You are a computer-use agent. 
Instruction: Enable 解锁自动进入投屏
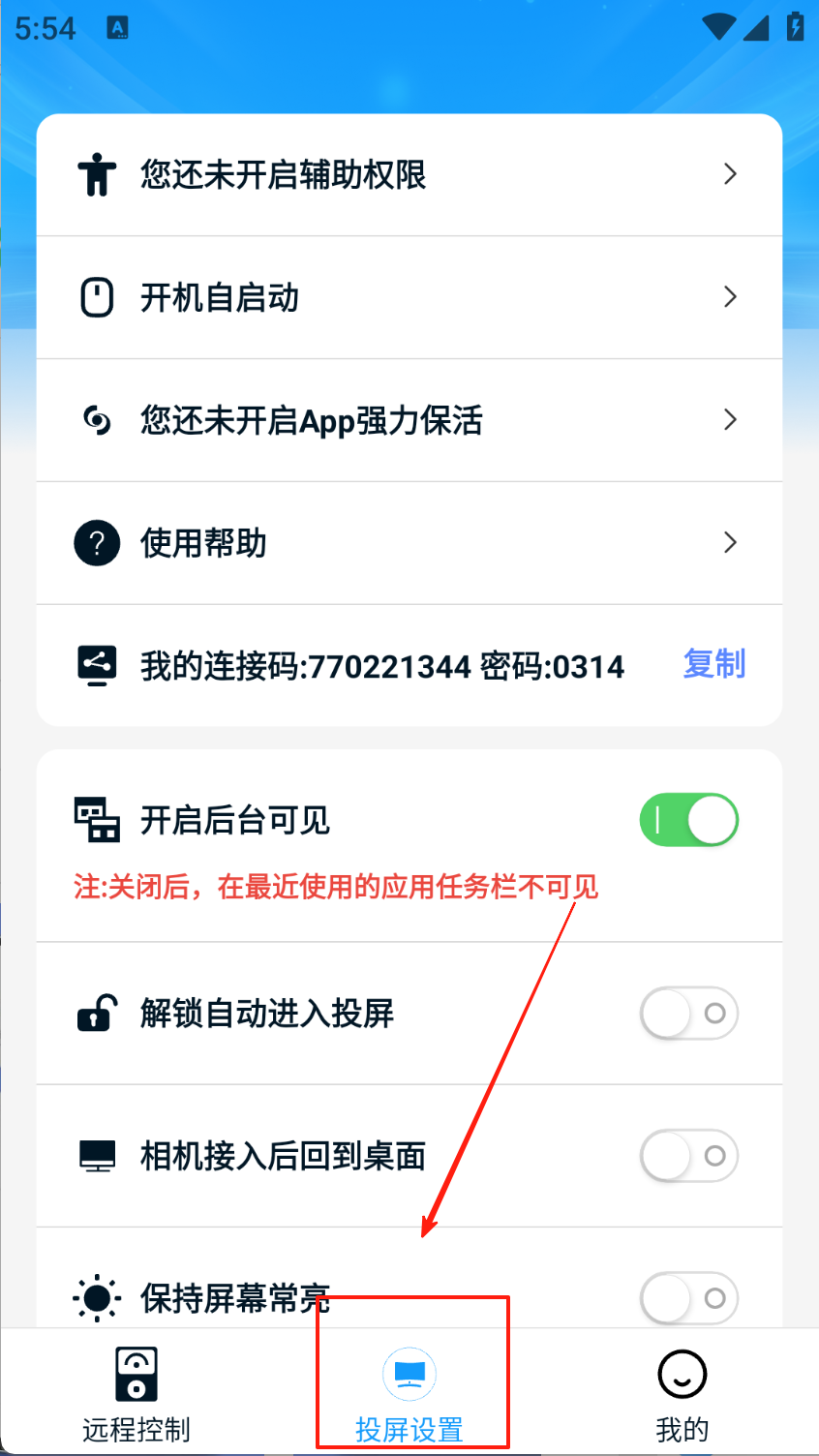[x=688, y=1014]
